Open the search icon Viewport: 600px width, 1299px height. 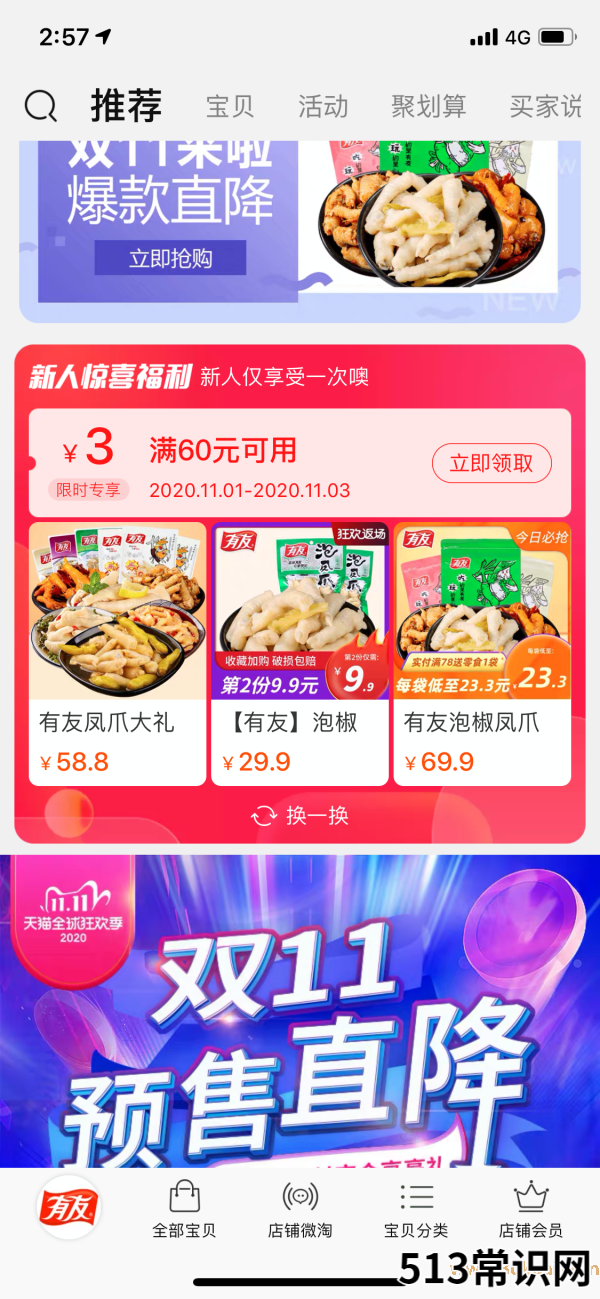click(40, 105)
